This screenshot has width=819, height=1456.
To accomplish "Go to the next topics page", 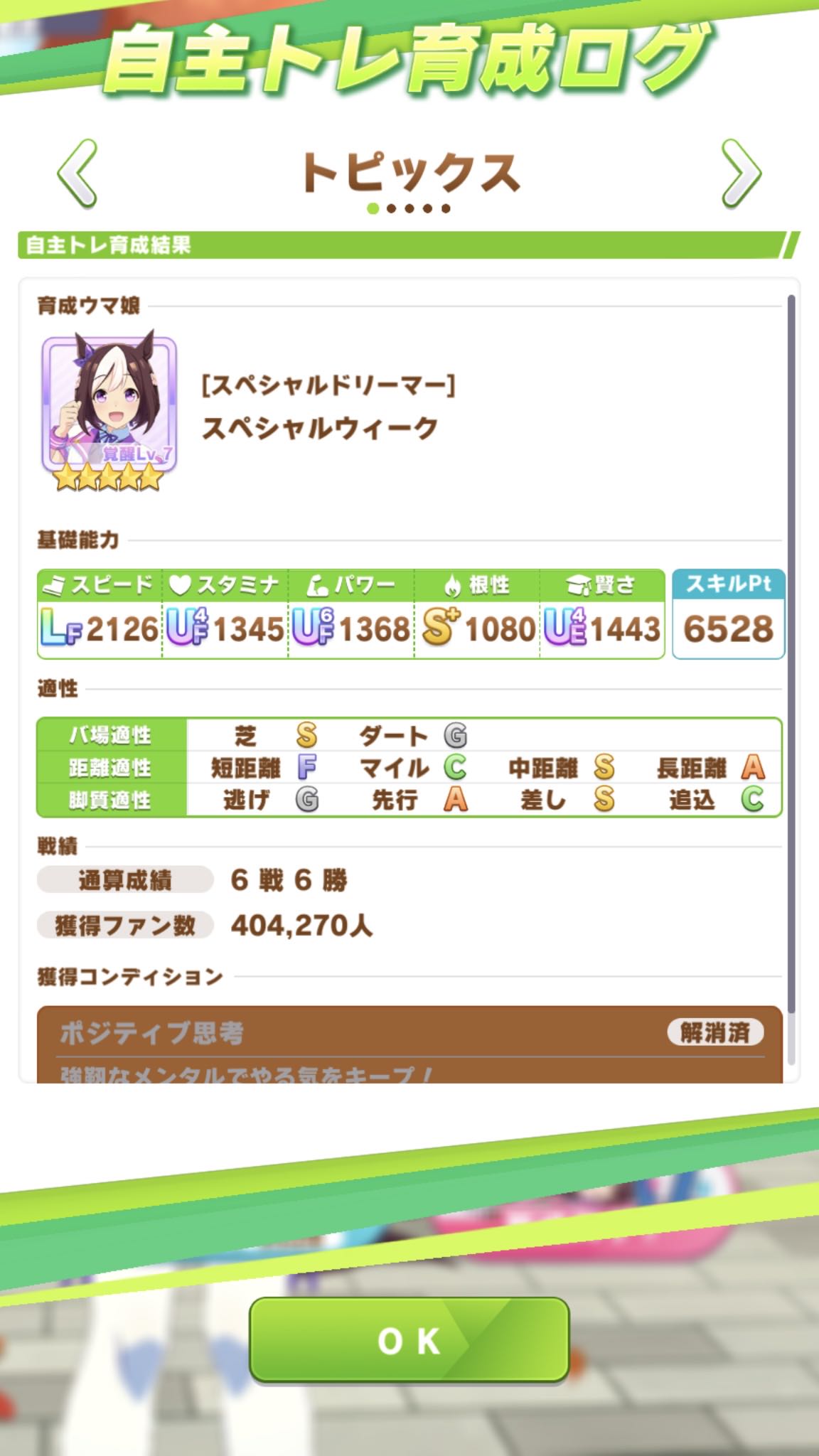I will [x=741, y=173].
